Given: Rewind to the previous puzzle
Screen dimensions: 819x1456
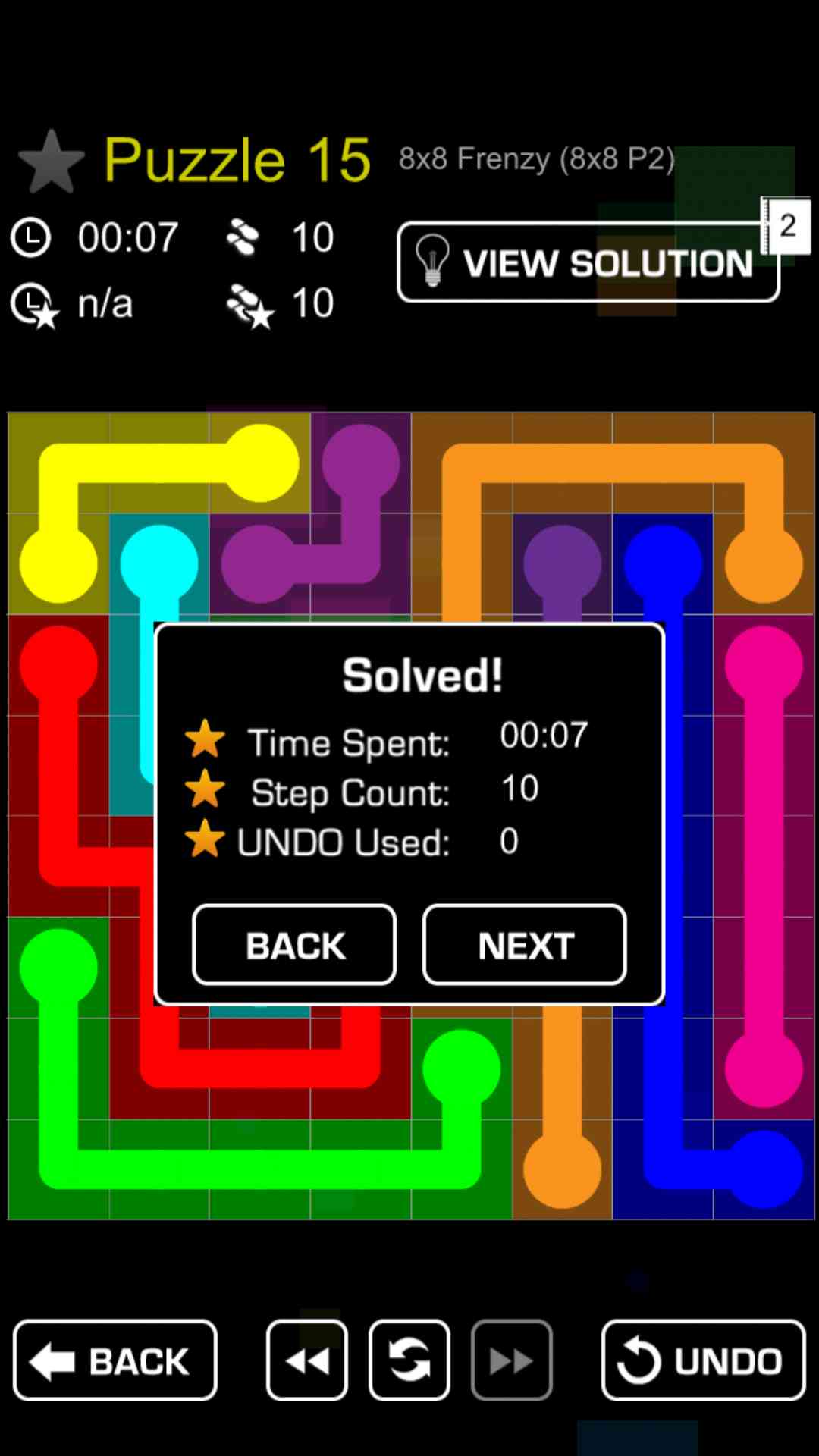Looking at the screenshot, I should [307, 1360].
